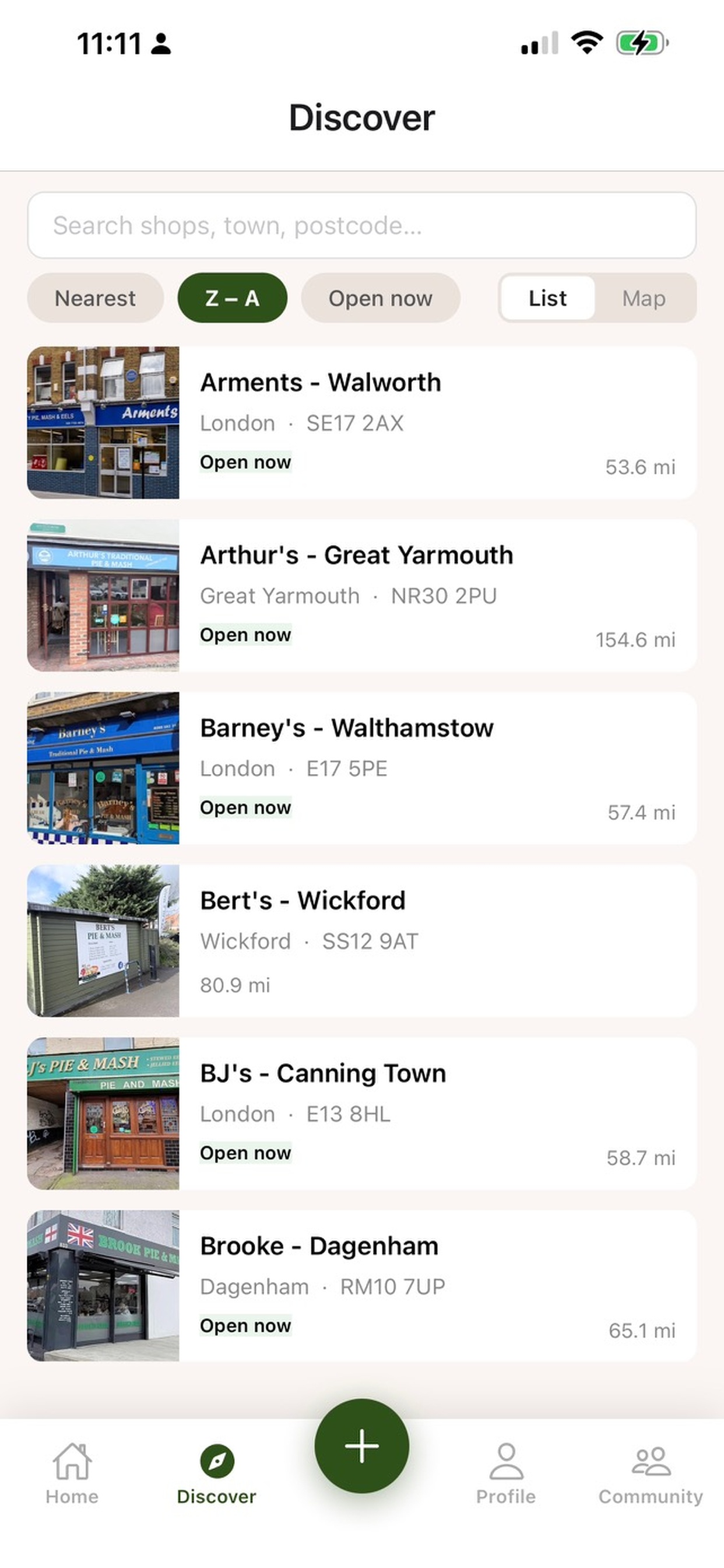Enable the Nearest filter chip

95,298
